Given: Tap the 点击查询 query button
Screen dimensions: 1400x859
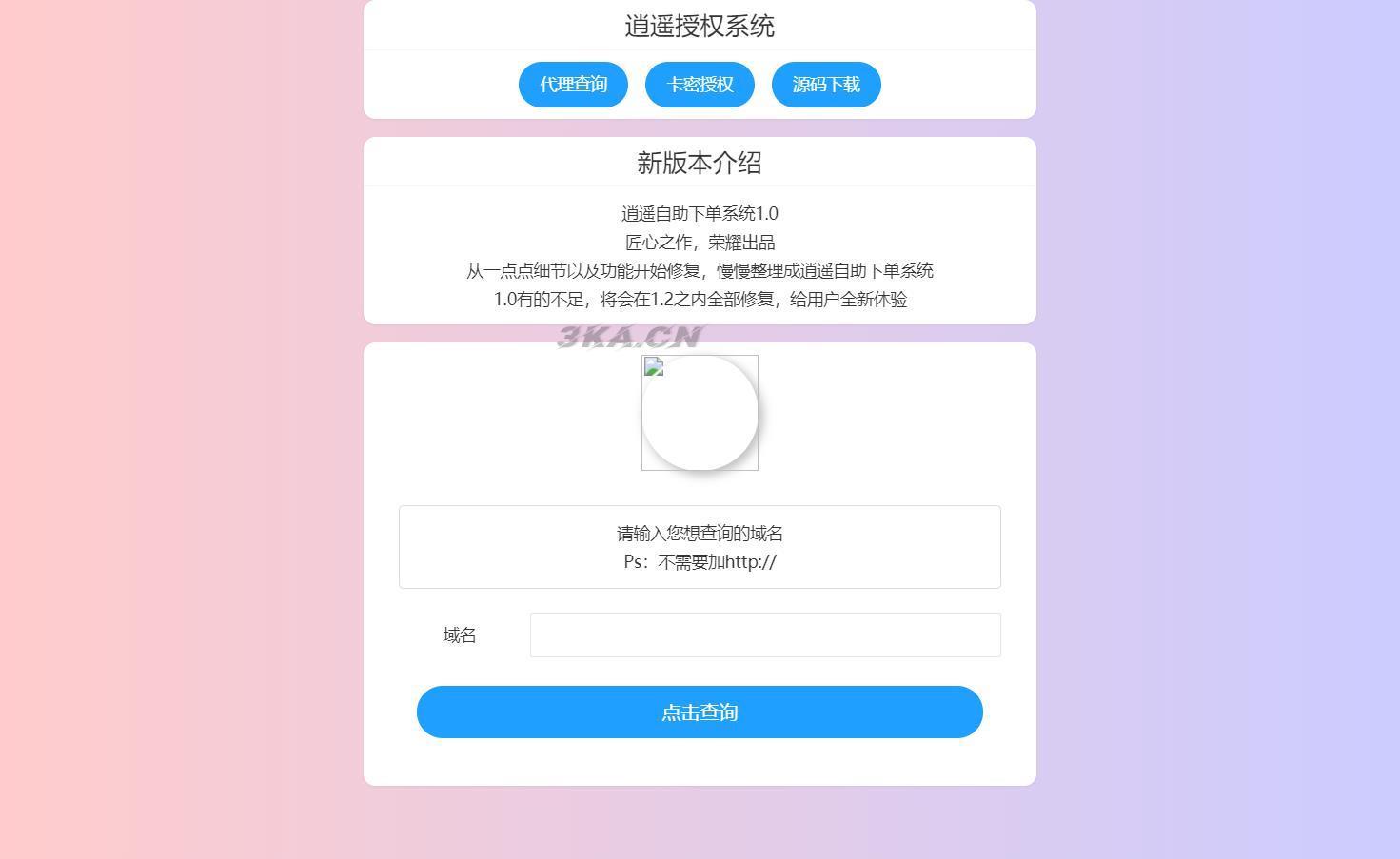Looking at the screenshot, I should [700, 712].
